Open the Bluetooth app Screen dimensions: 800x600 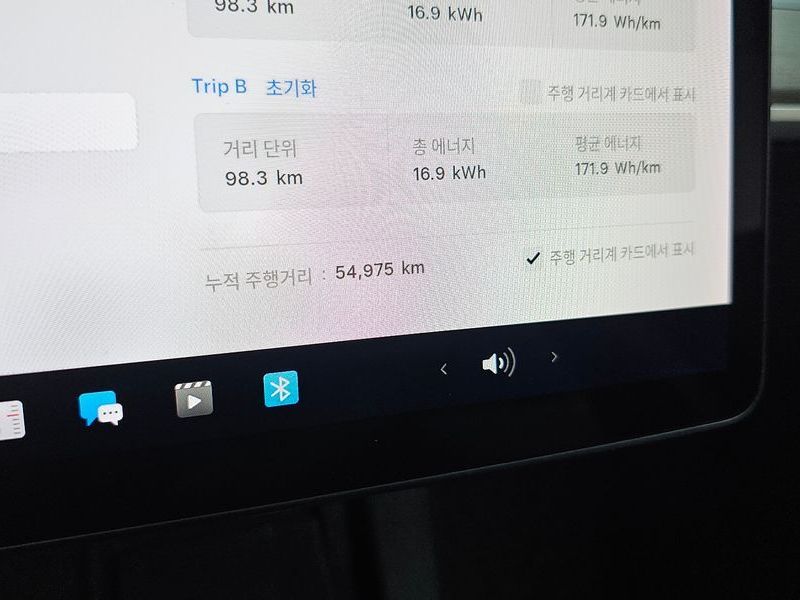point(281,388)
